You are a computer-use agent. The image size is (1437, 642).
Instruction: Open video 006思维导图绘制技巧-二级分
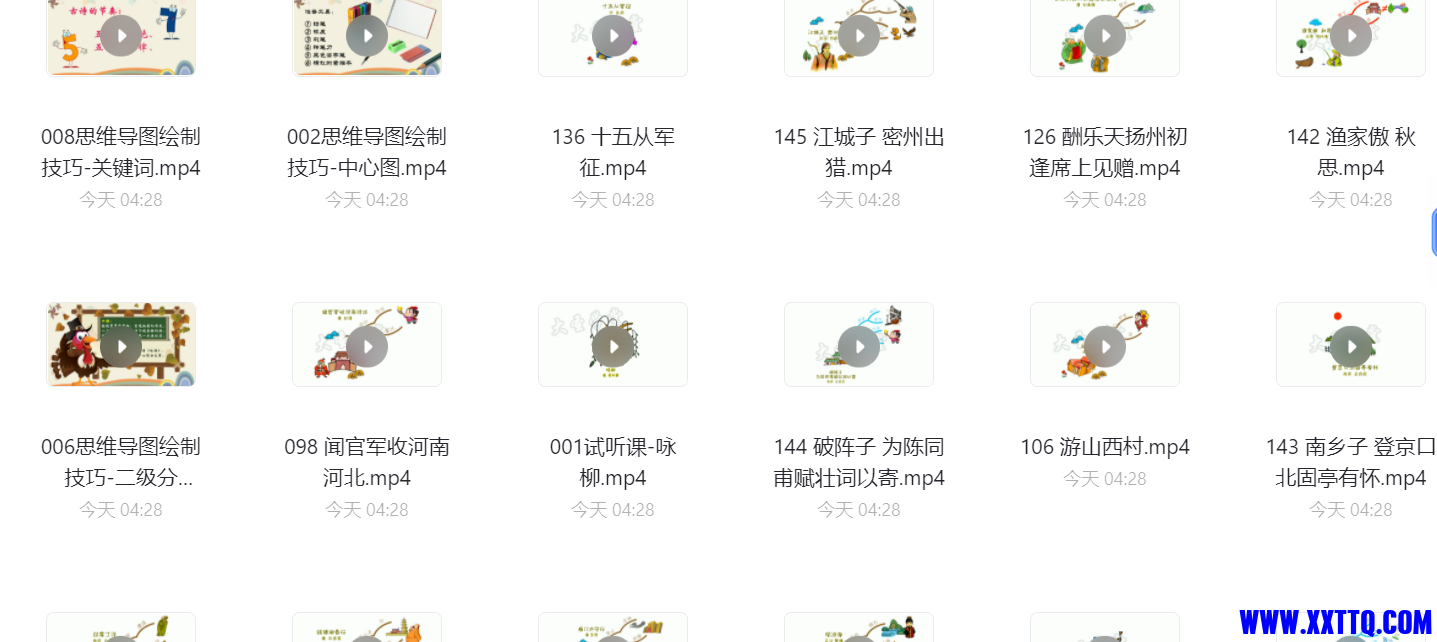click(121, 346)
